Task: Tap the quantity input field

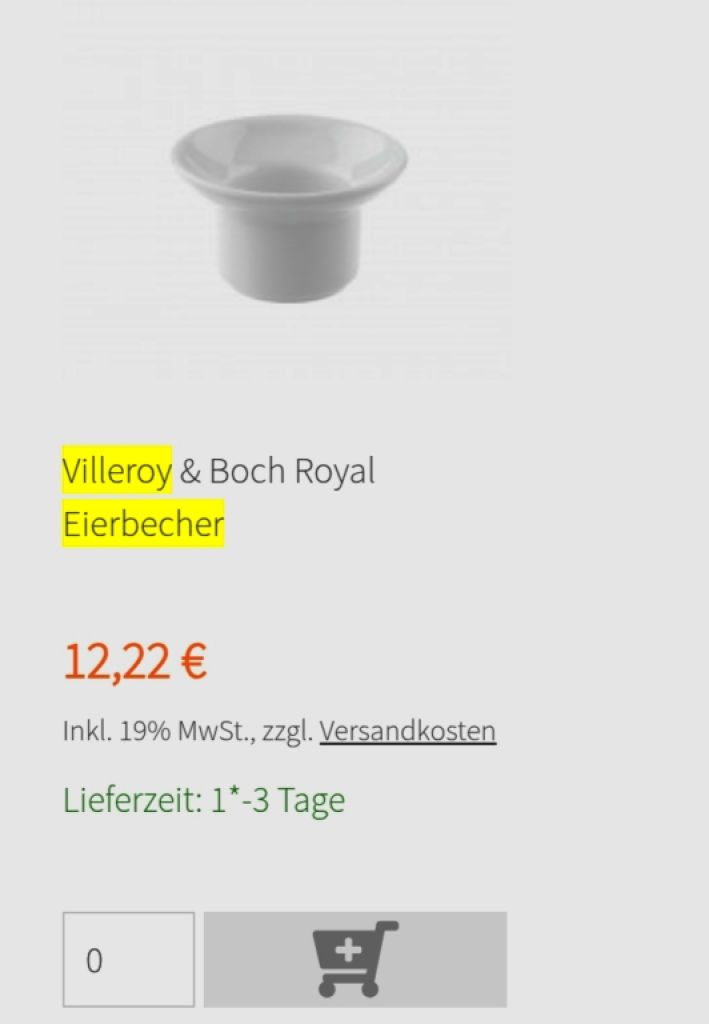Action: point(128,960)
